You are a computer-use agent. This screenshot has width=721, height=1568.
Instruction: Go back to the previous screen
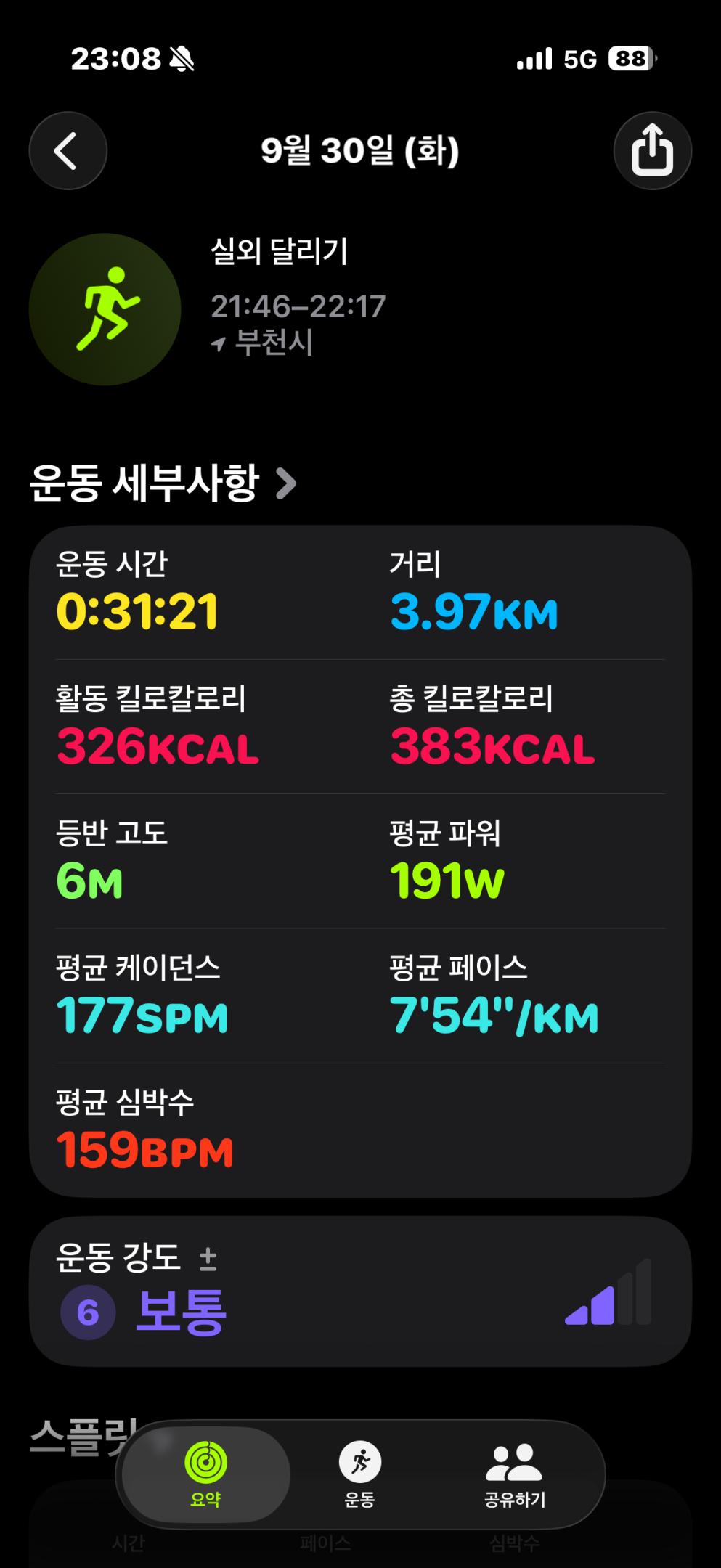click(x=68, y=151)
